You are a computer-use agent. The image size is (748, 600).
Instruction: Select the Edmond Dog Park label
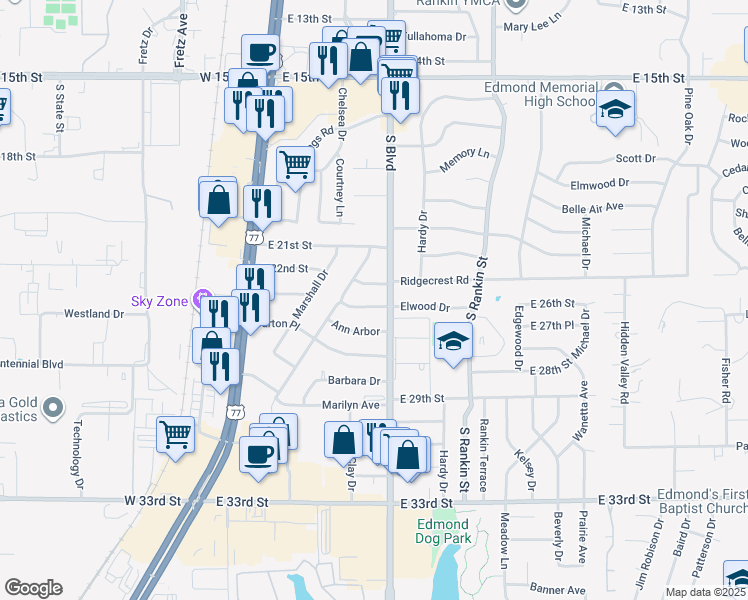(441, 531)
